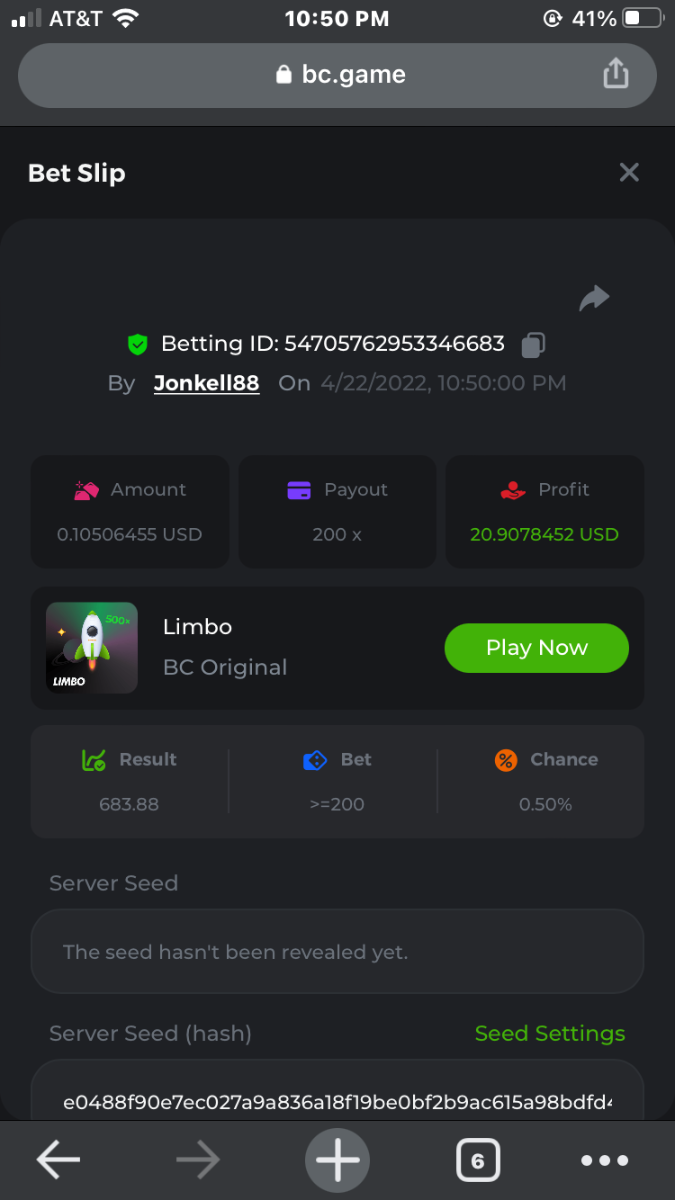Copy the Betting ID
The image size is (675, 1200).
pos(533,345)
